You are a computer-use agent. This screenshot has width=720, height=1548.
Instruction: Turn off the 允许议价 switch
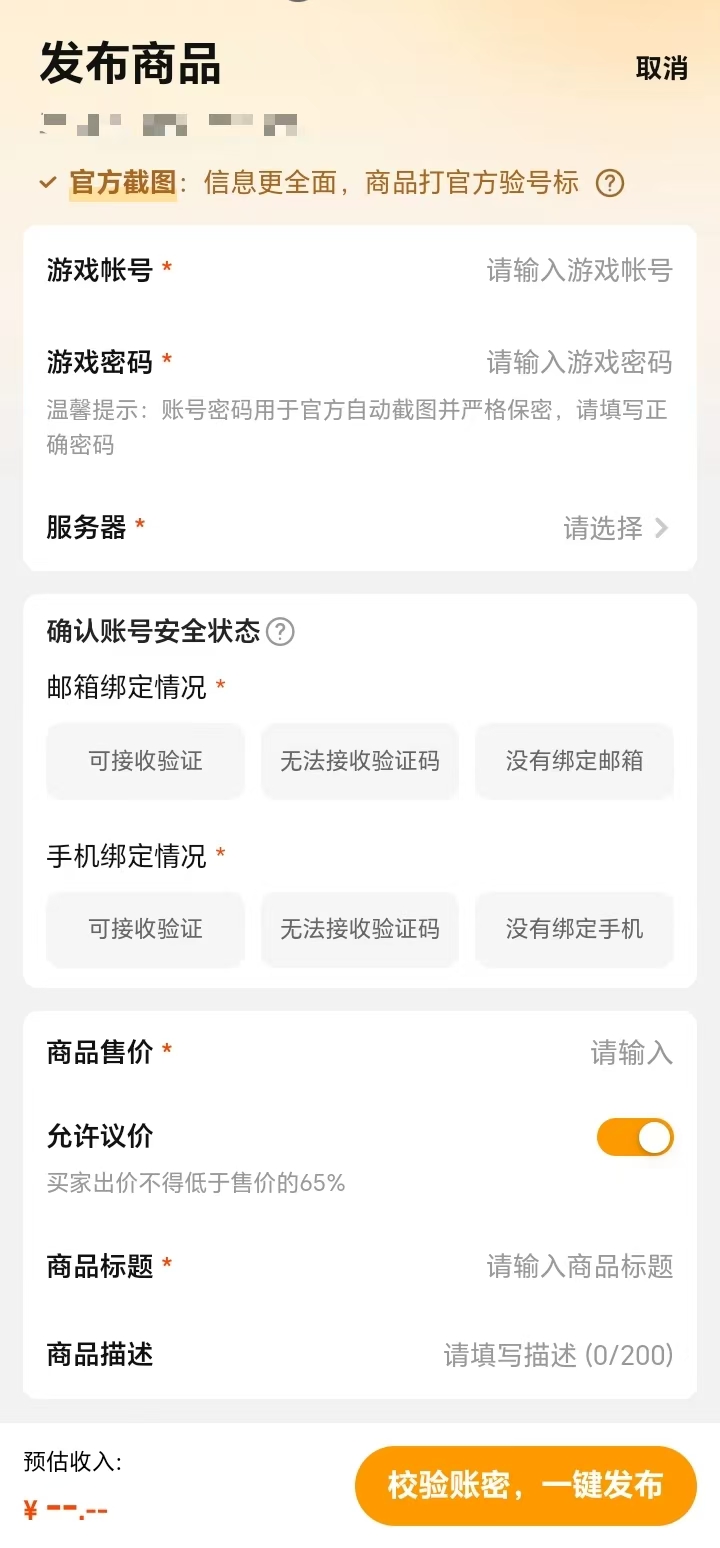click(x=635, y=1137)
